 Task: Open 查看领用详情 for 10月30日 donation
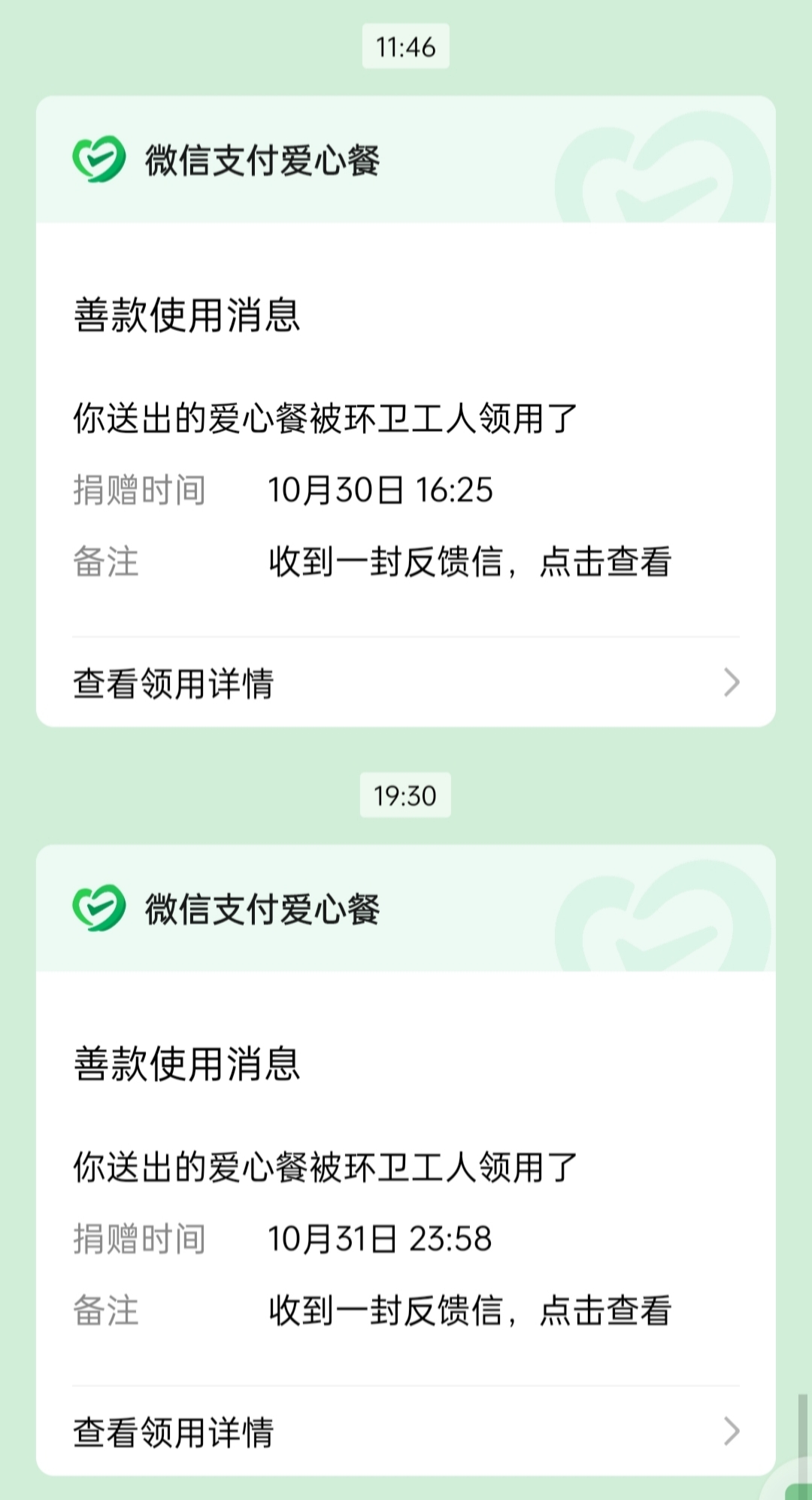click(x=404, y=683)
